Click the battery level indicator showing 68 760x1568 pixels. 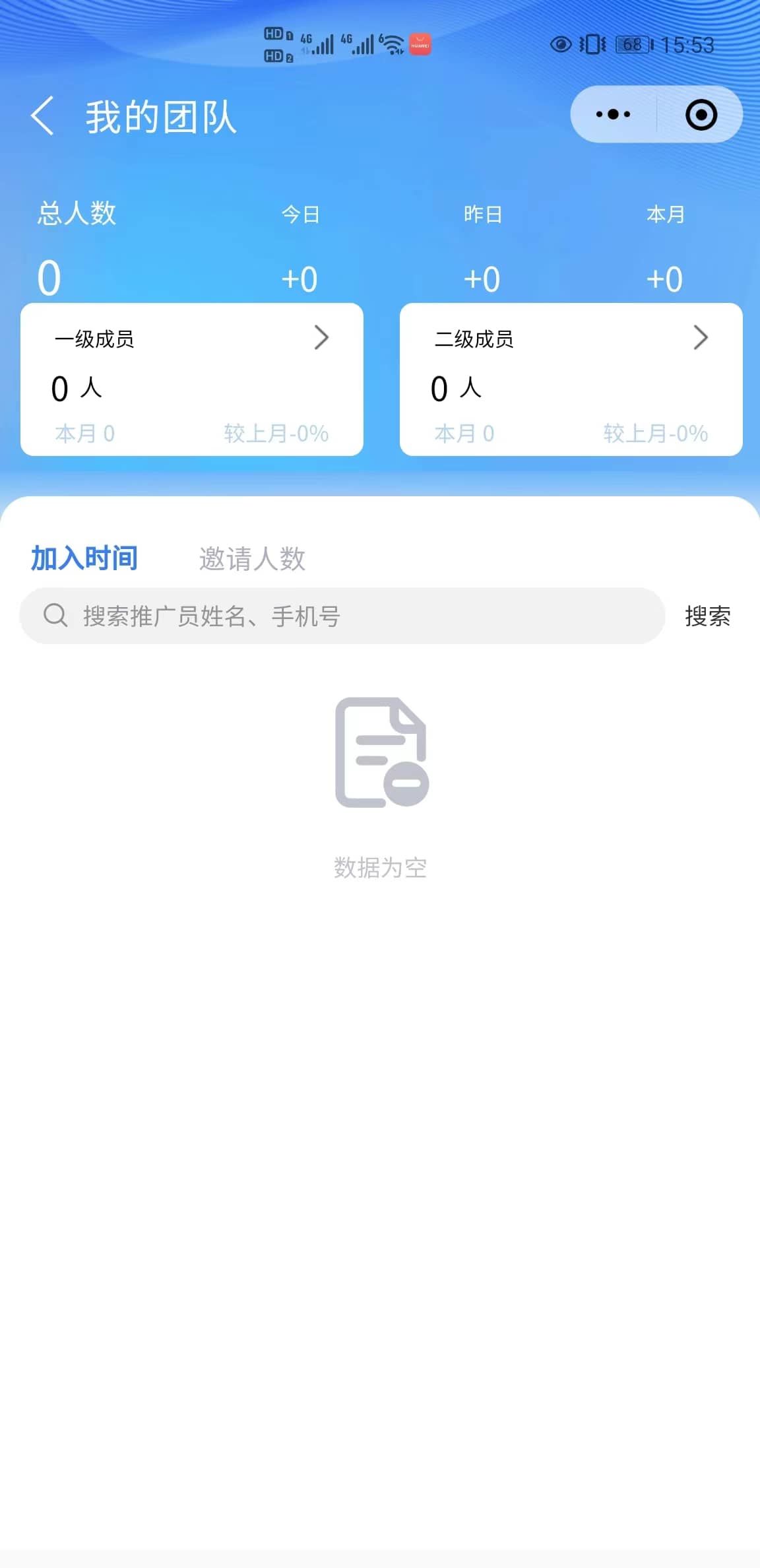click(x=632, y=44)
